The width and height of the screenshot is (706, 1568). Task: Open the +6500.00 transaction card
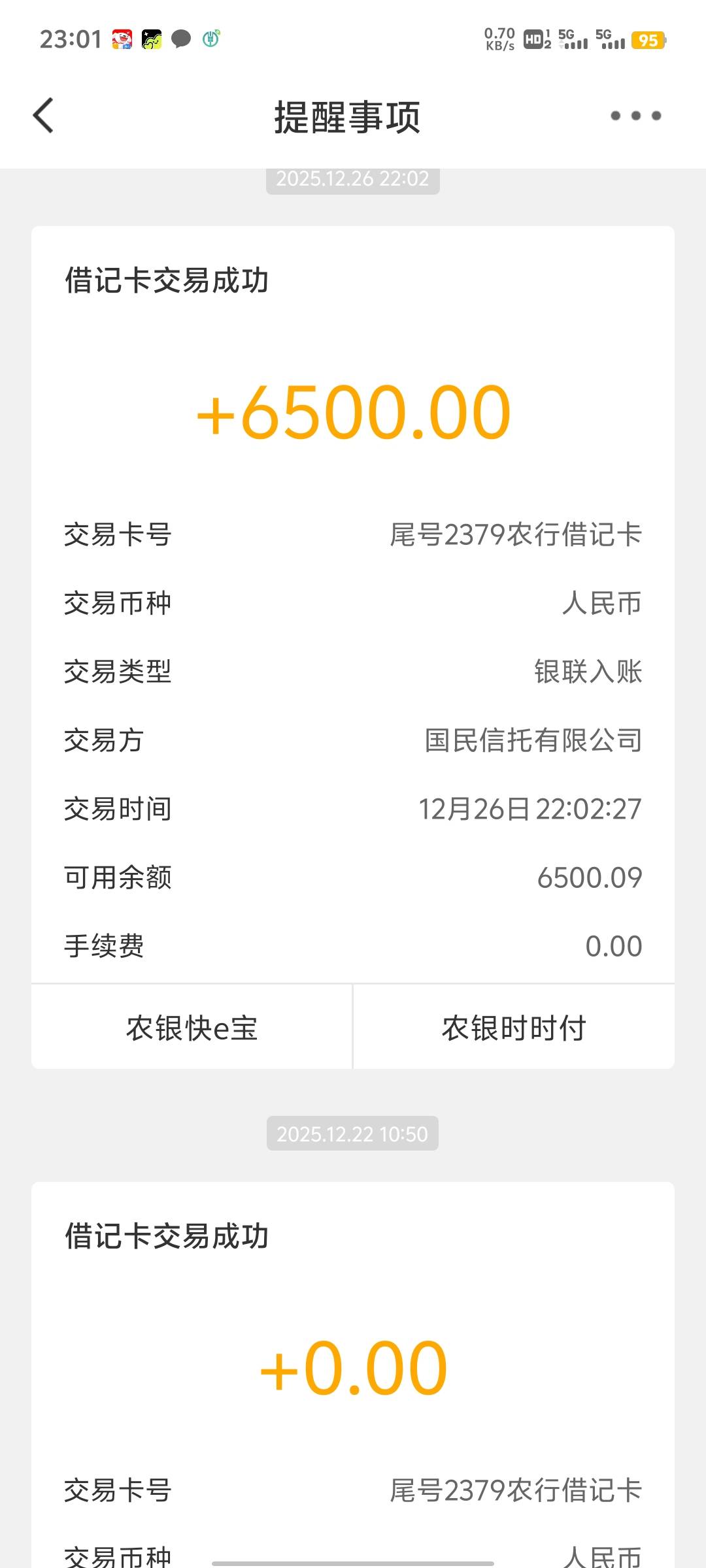353,604
